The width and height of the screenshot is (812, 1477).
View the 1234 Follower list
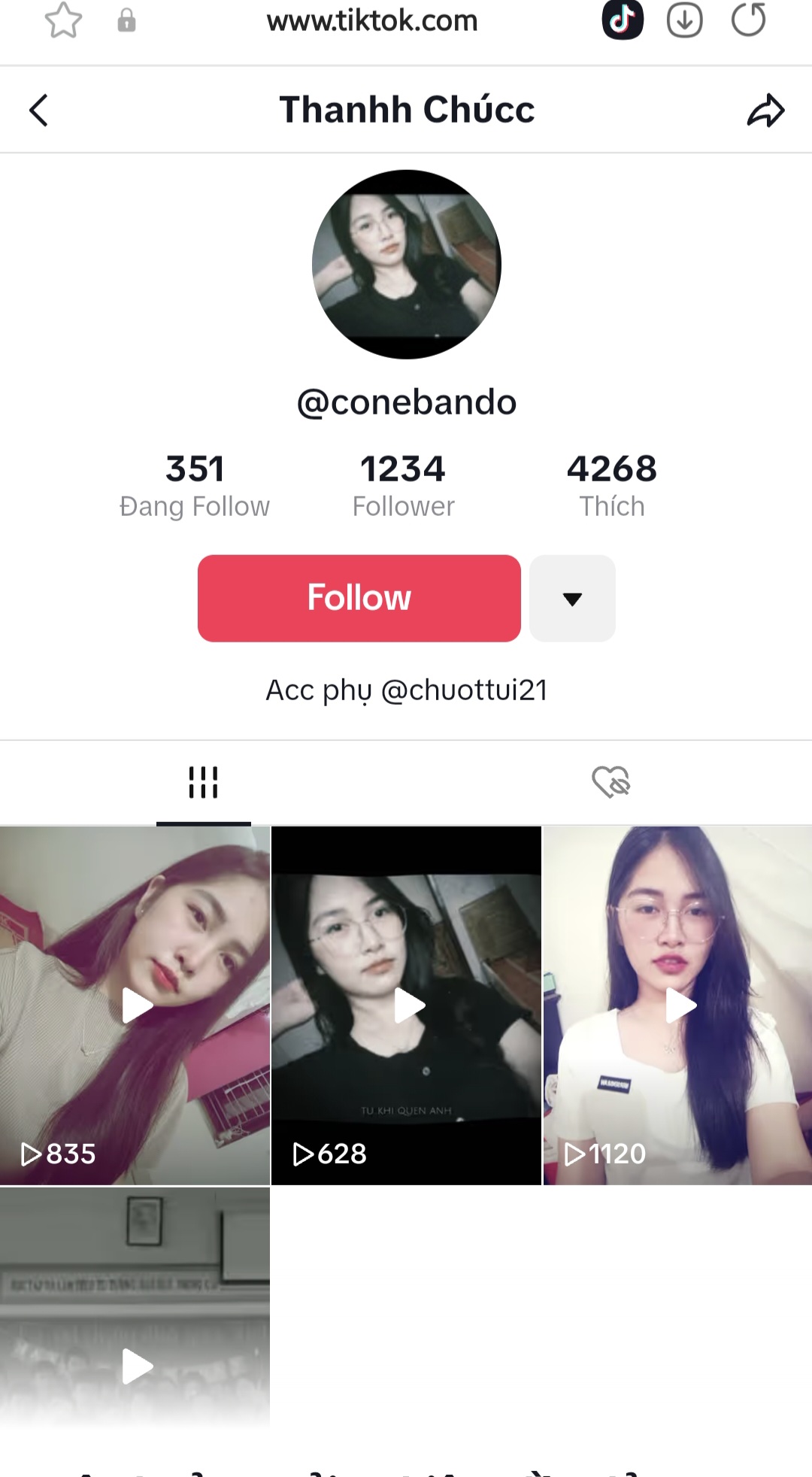(x=403, y=486)
